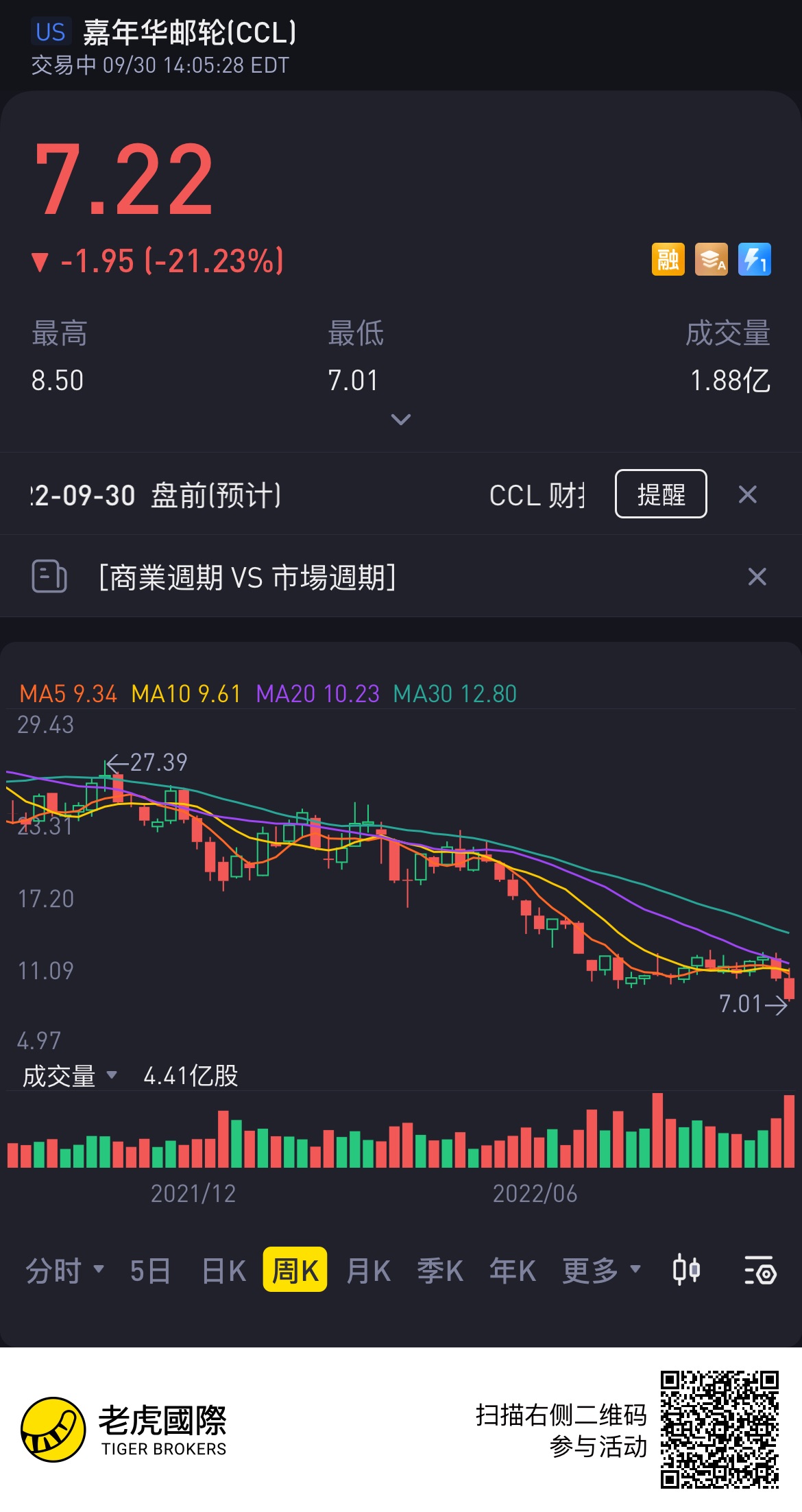Tap the 融 margin badge
The width and height of the screenshot is (802, 1512).
tap(668, 260)
